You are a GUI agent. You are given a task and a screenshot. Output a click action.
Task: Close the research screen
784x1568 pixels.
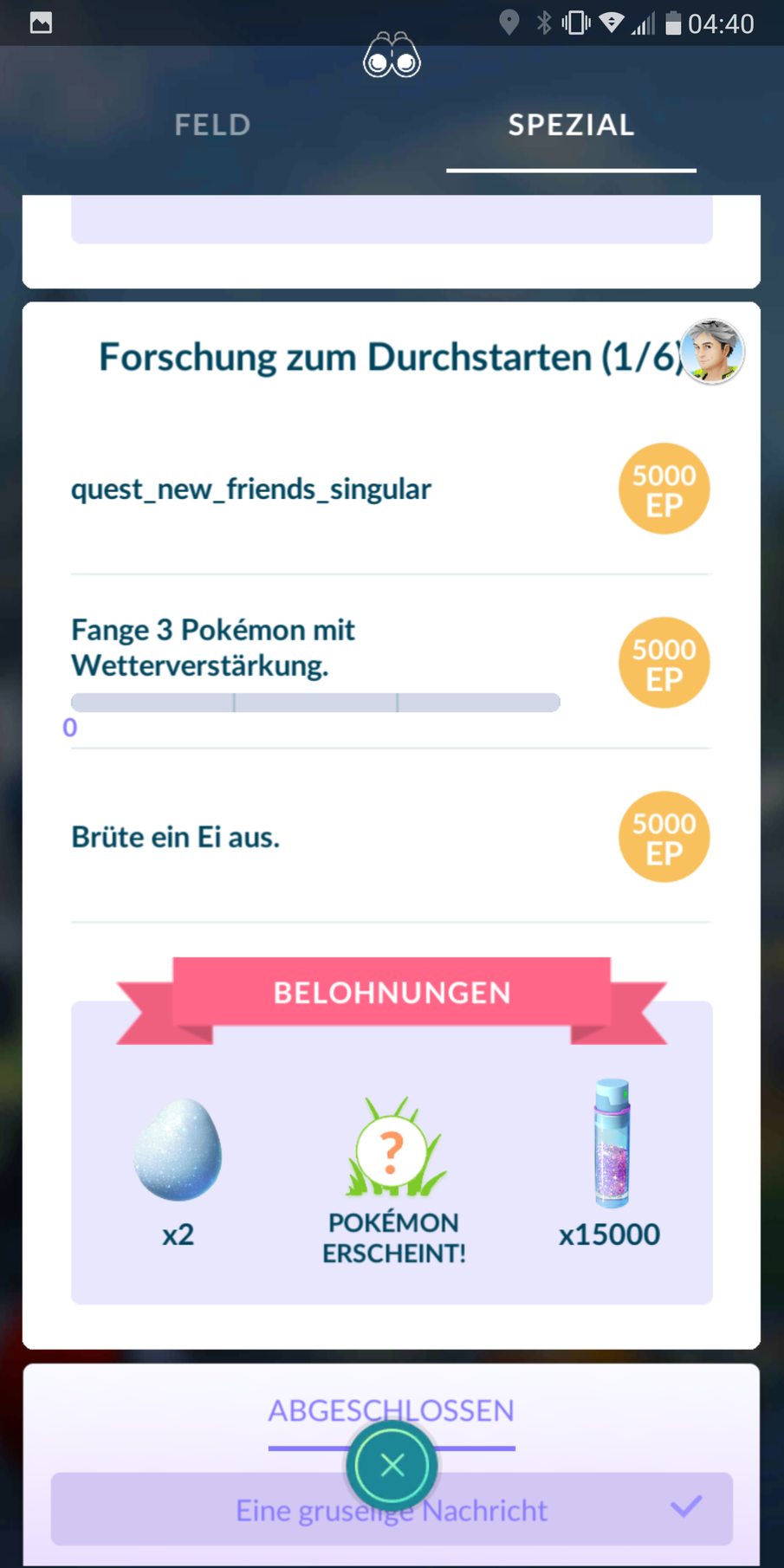(x=392, y=1465)
